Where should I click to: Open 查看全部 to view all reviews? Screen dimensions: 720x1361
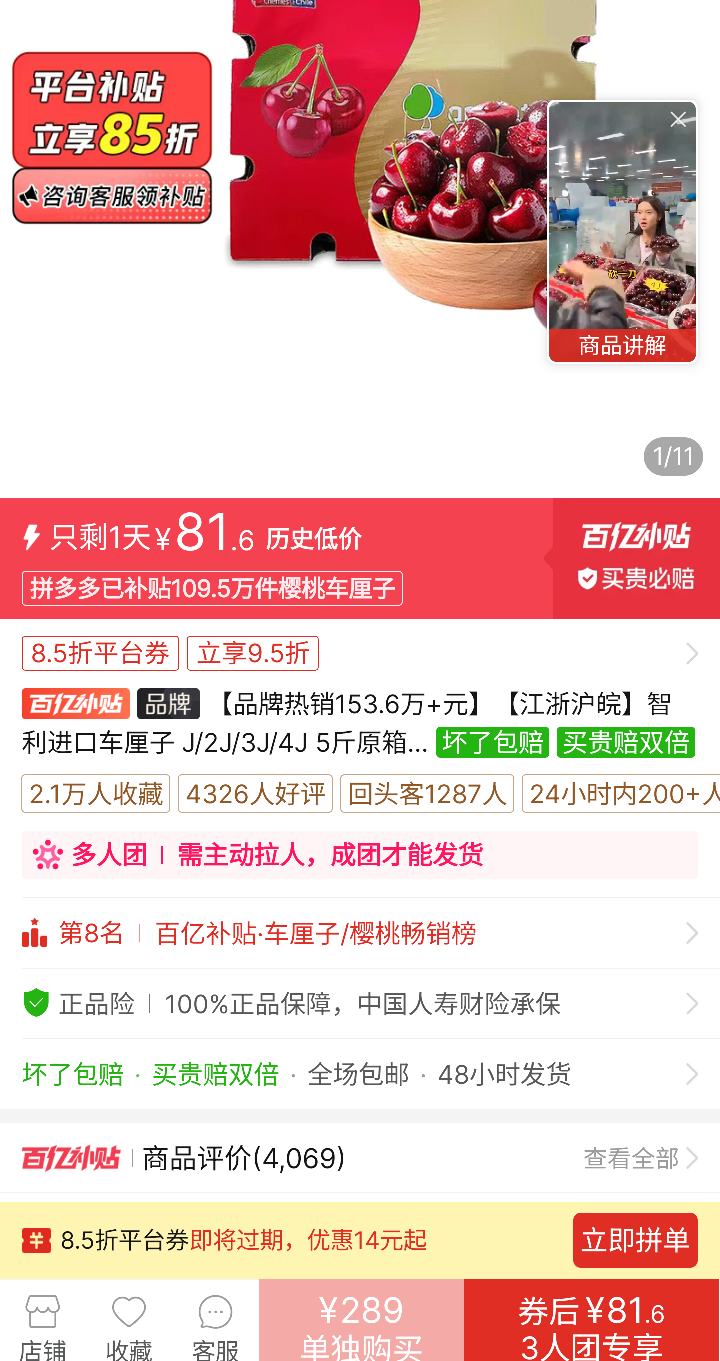[632, 1158]
